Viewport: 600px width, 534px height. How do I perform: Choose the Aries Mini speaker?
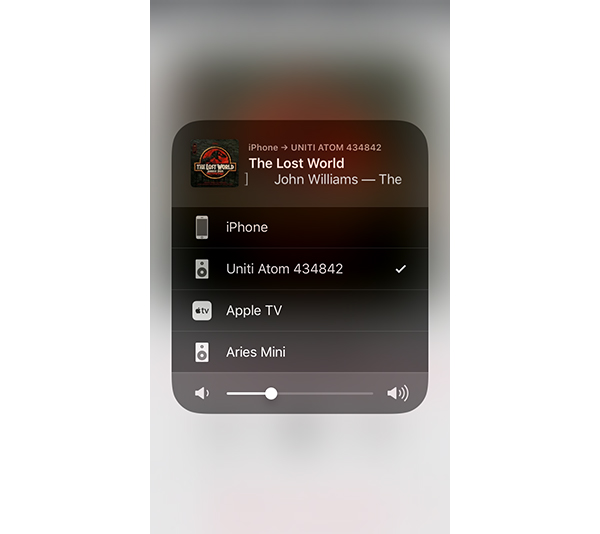300,352
